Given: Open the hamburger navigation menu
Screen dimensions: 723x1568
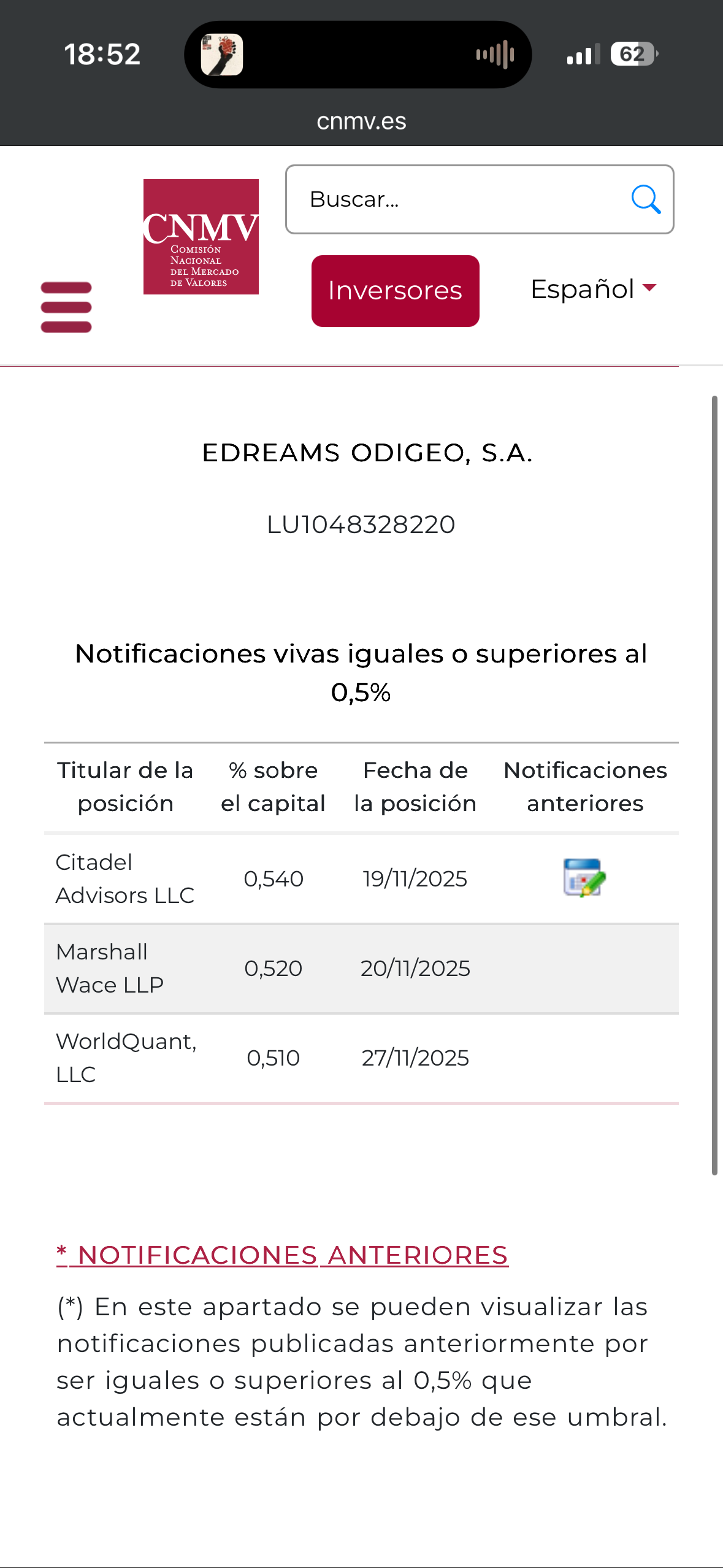Looking at the screenshot, I should pos(66,307).
